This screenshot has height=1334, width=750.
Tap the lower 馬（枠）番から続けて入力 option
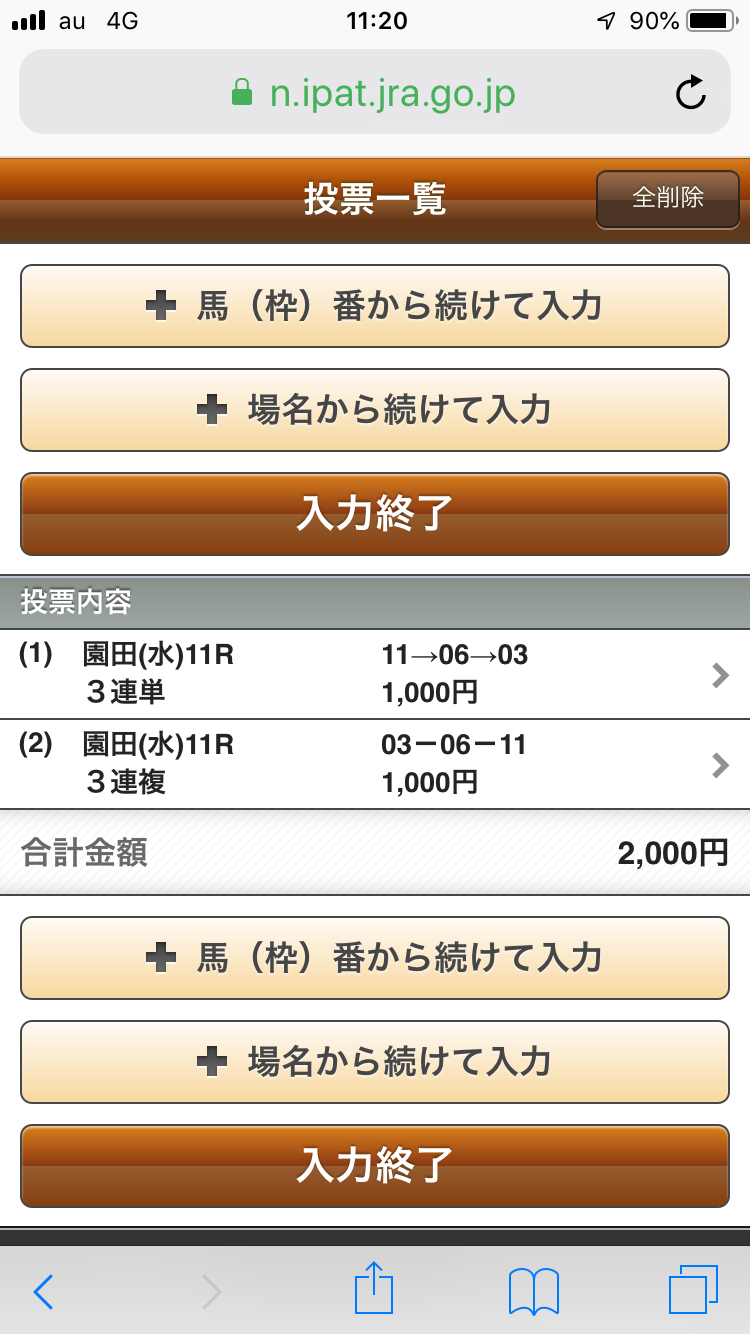(x=373, y=957)
